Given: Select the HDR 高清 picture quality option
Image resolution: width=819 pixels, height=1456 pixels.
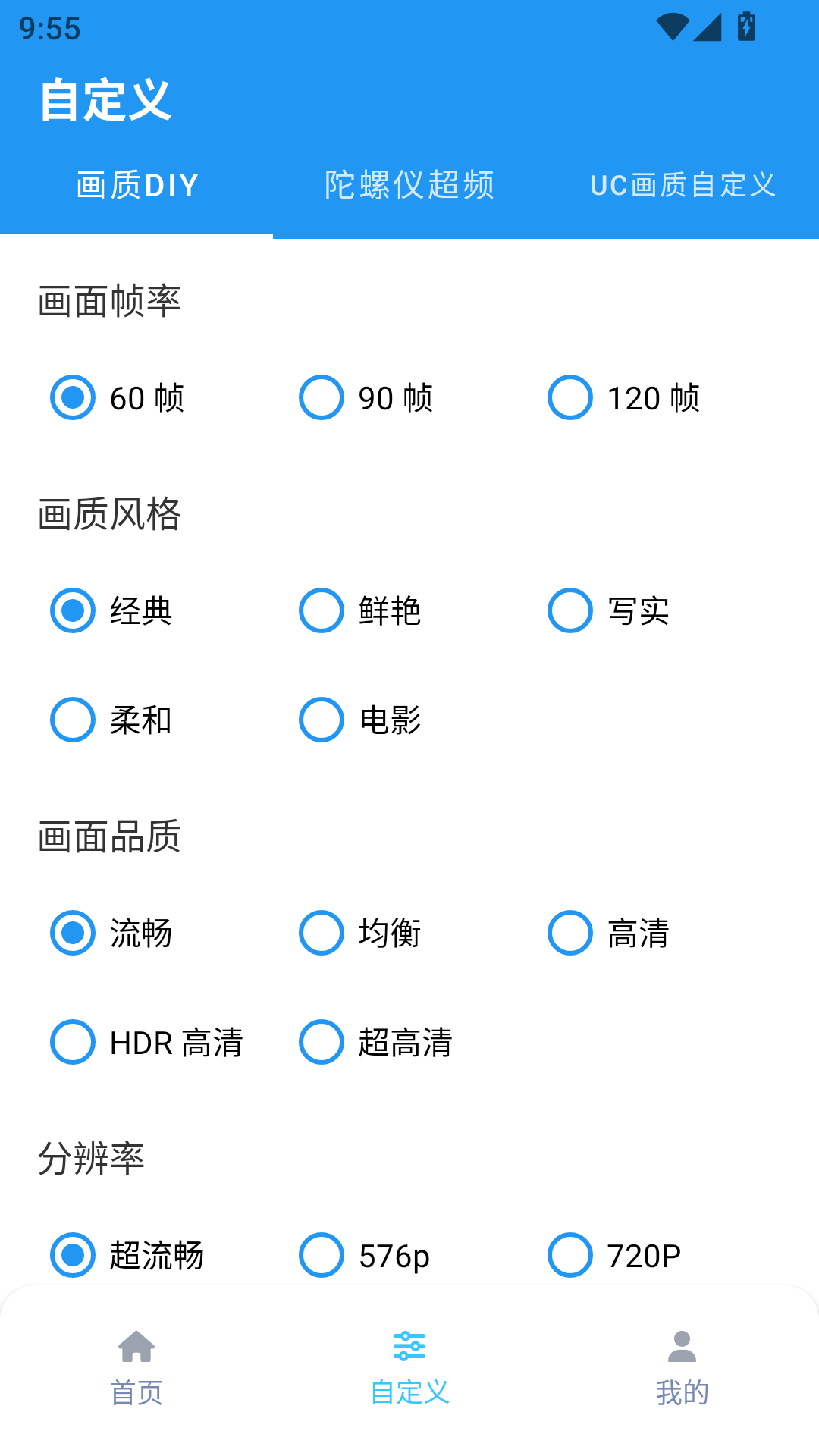Looking at the screenshot, I should tap(72, 1043).
